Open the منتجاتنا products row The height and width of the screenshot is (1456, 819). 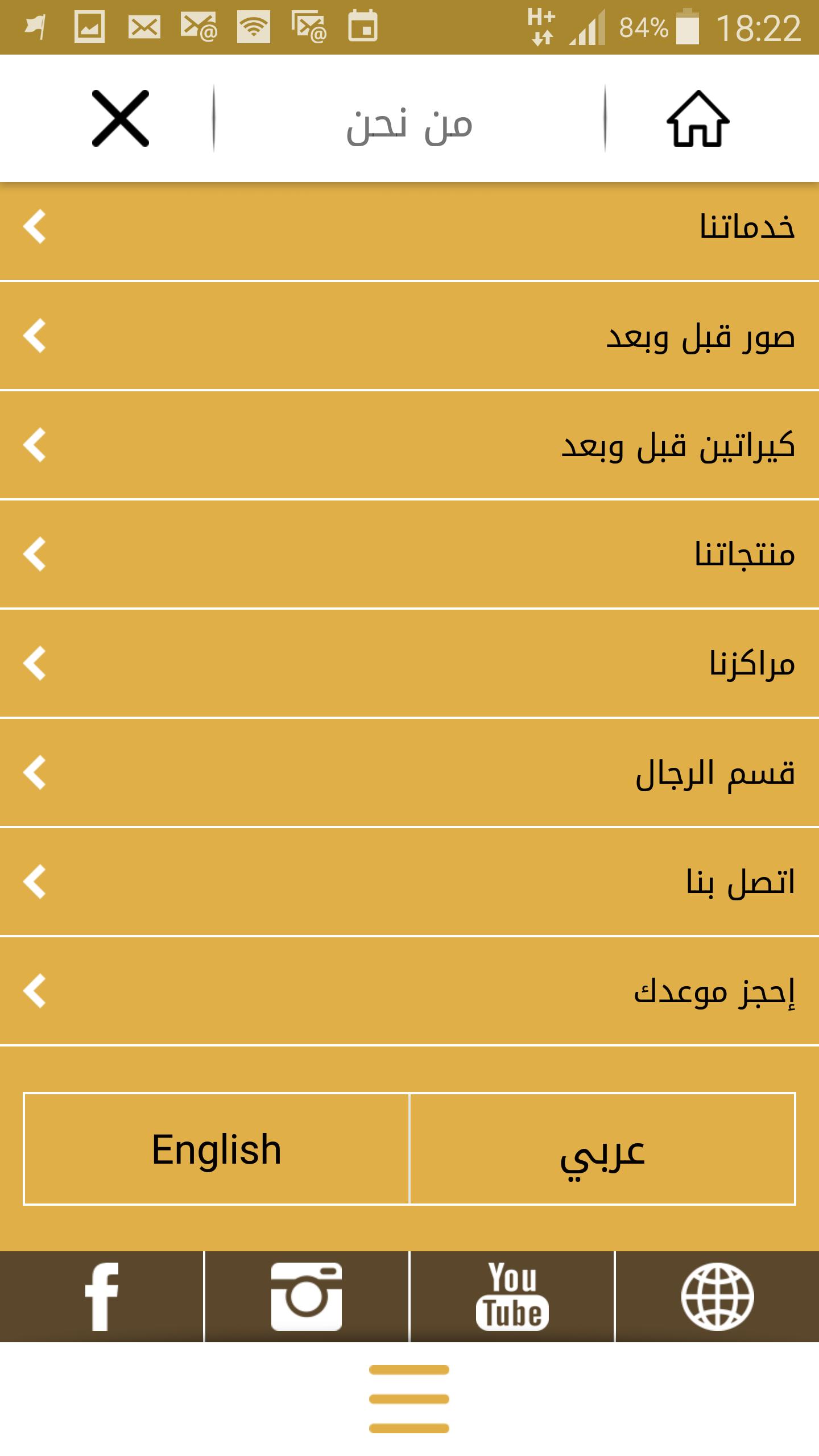coord(409,555)
